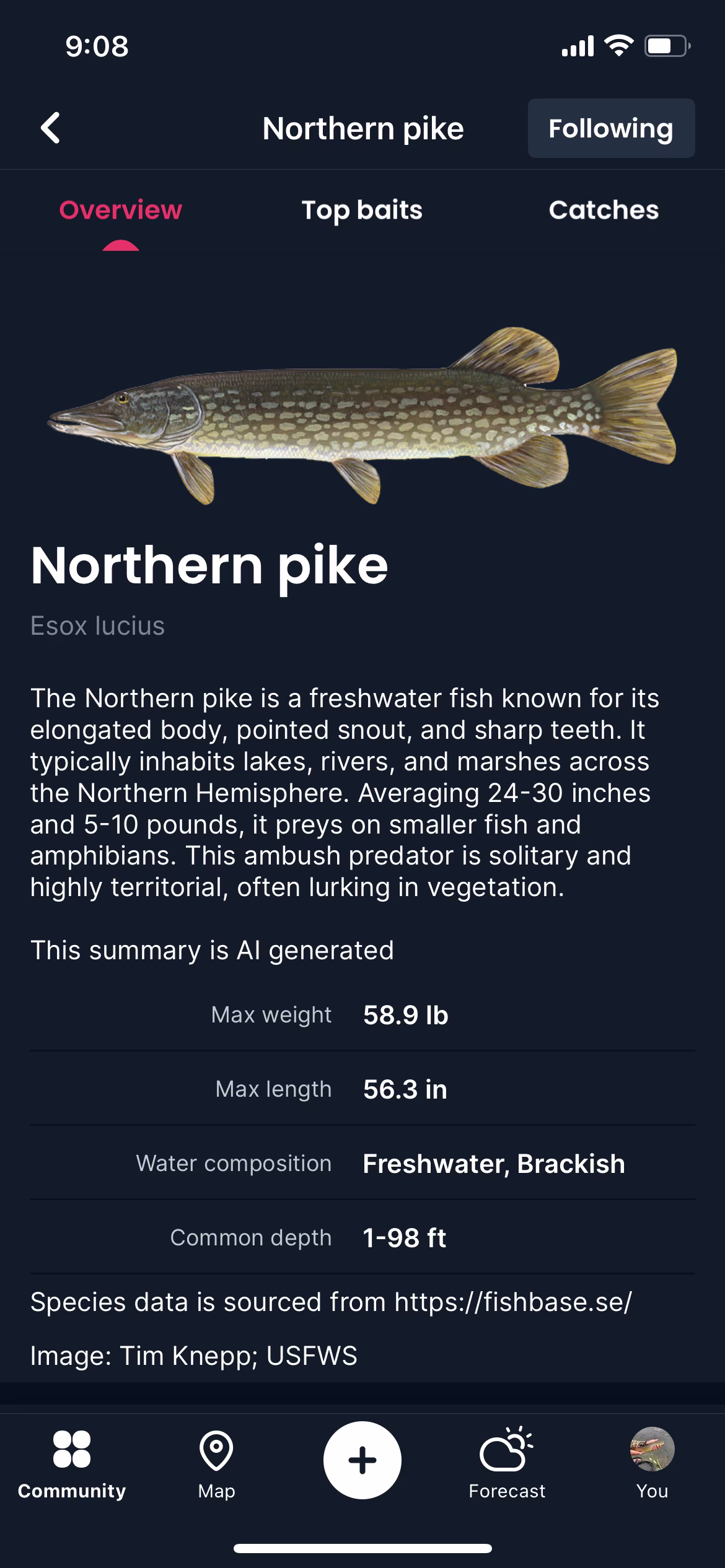Viewport: 725px width, 1568px height.
Task: Go back using the back arrow
Action: click(x=51, y=128)
